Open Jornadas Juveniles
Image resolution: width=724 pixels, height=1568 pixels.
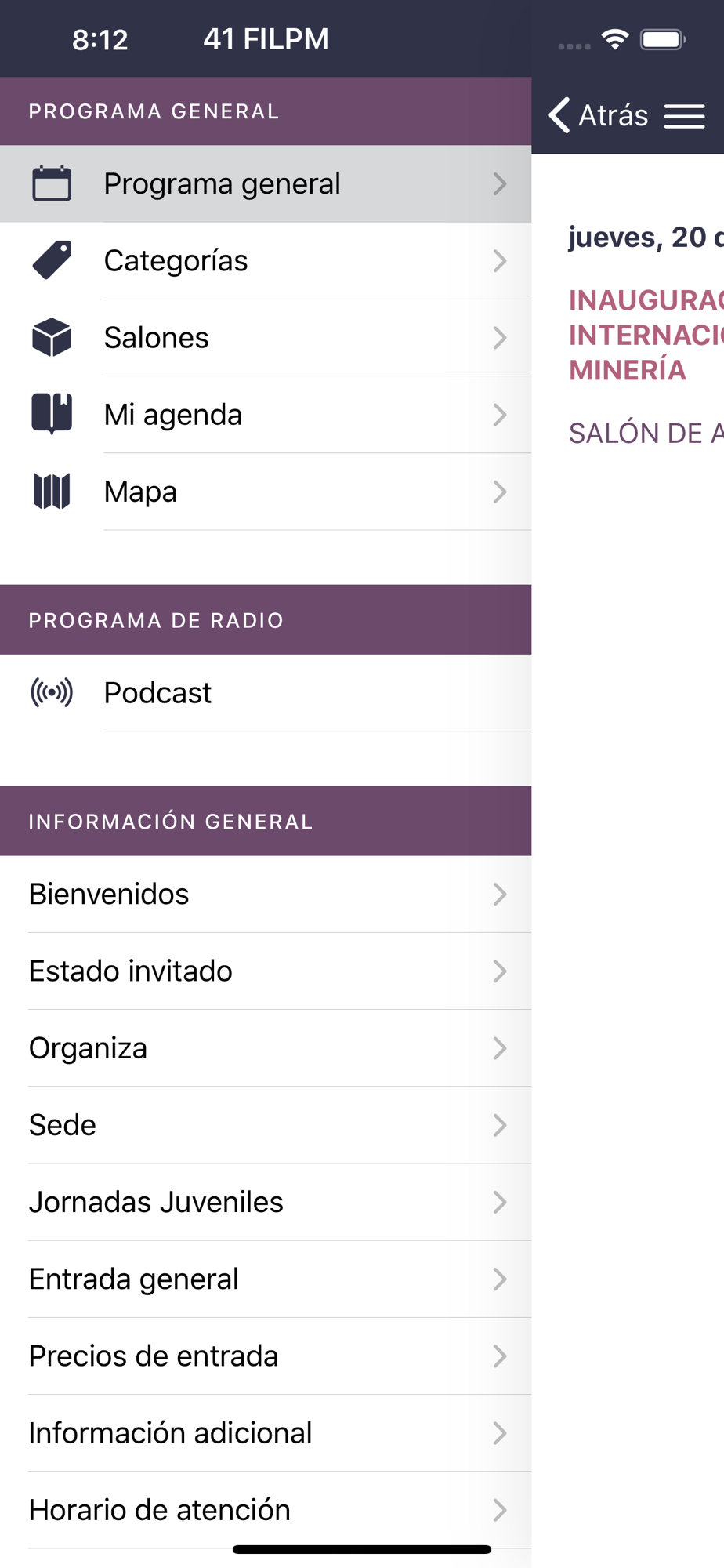266,1202
